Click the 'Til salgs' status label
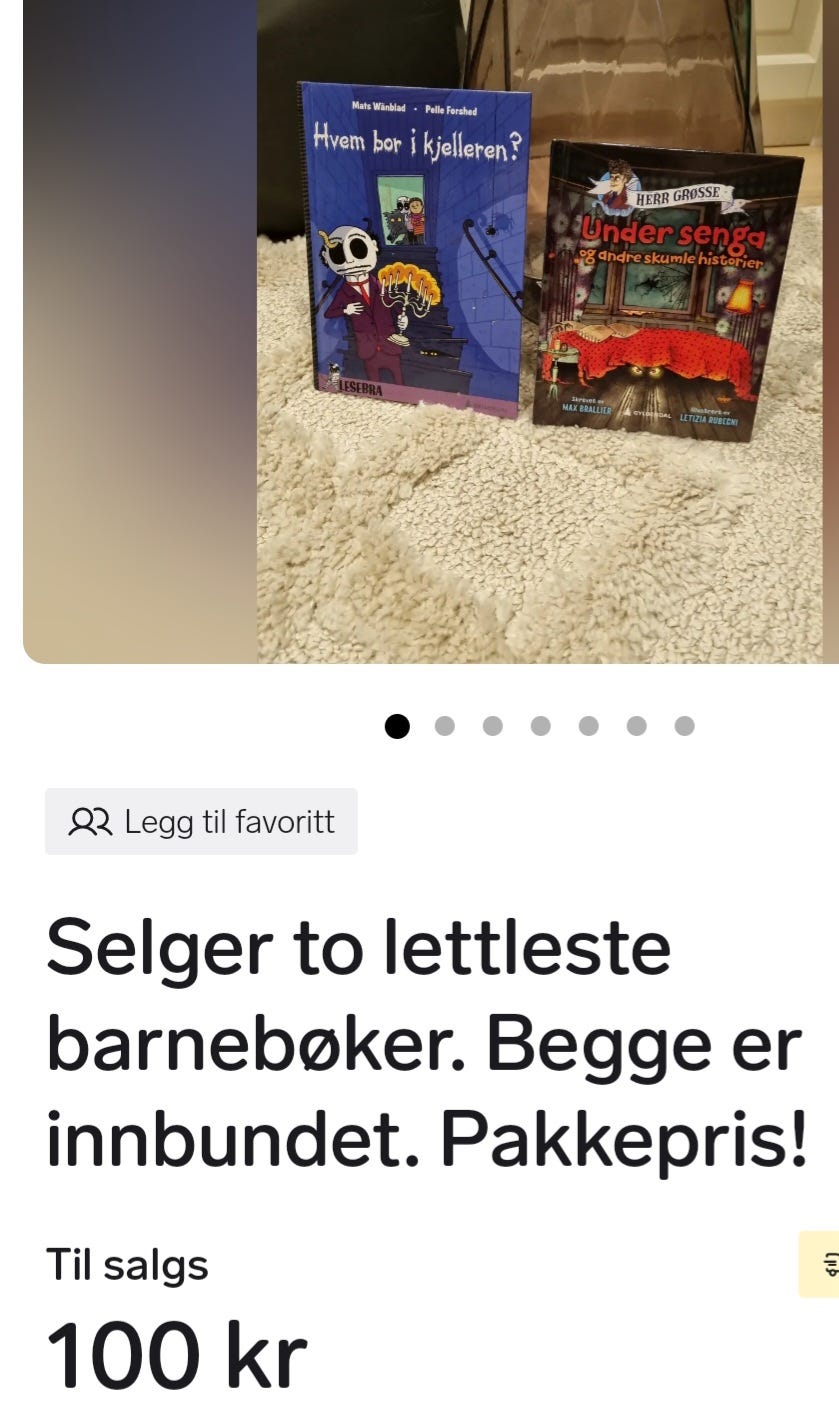The height and width of the screenshot is (1416, 839). 127,1263
